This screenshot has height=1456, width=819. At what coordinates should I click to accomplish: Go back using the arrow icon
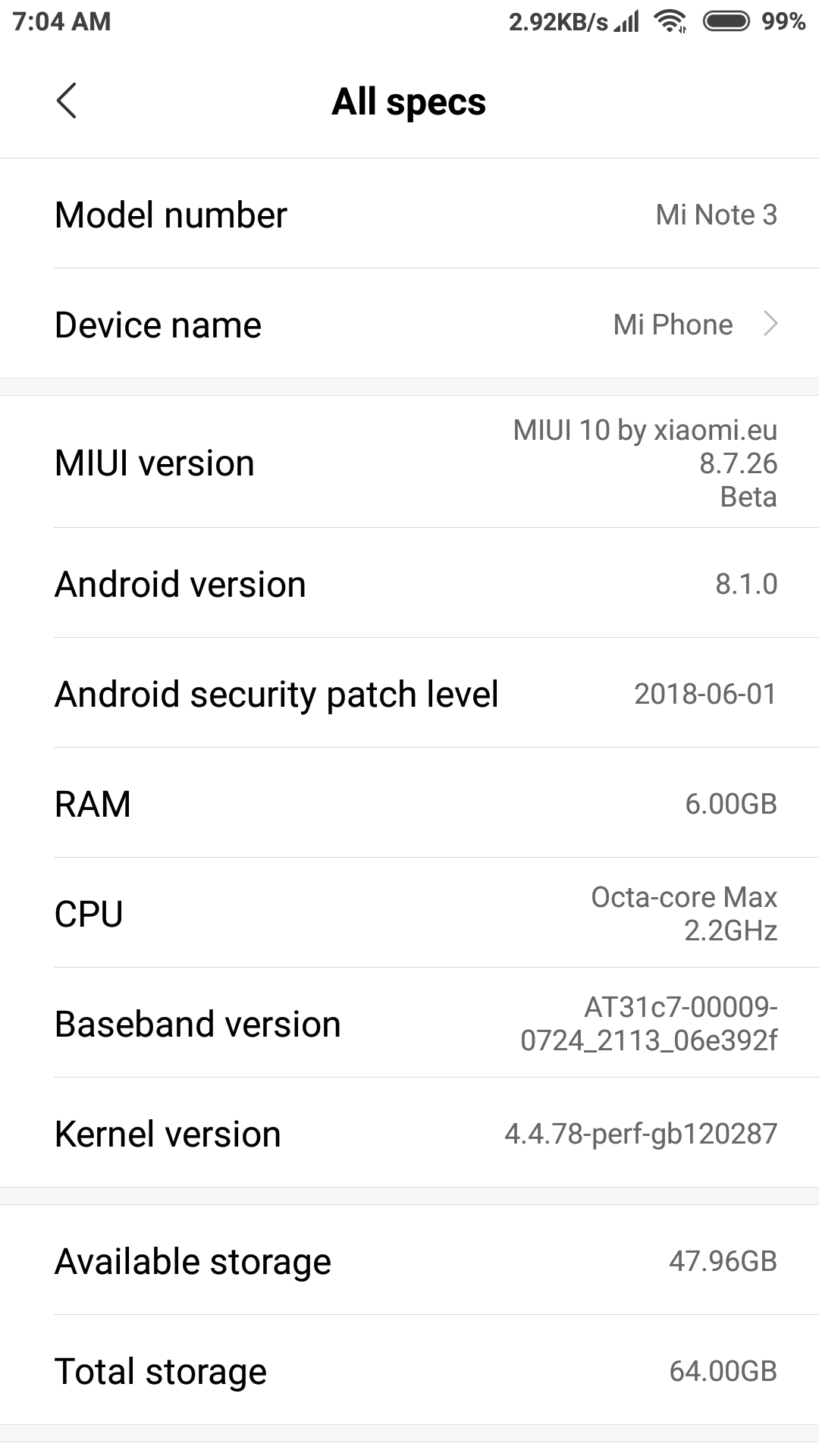coord(67,101)
